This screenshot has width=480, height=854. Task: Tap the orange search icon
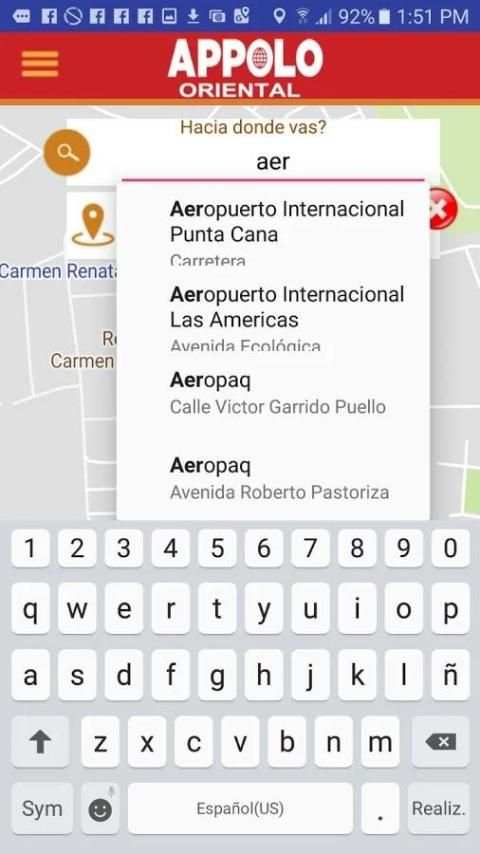67,152
